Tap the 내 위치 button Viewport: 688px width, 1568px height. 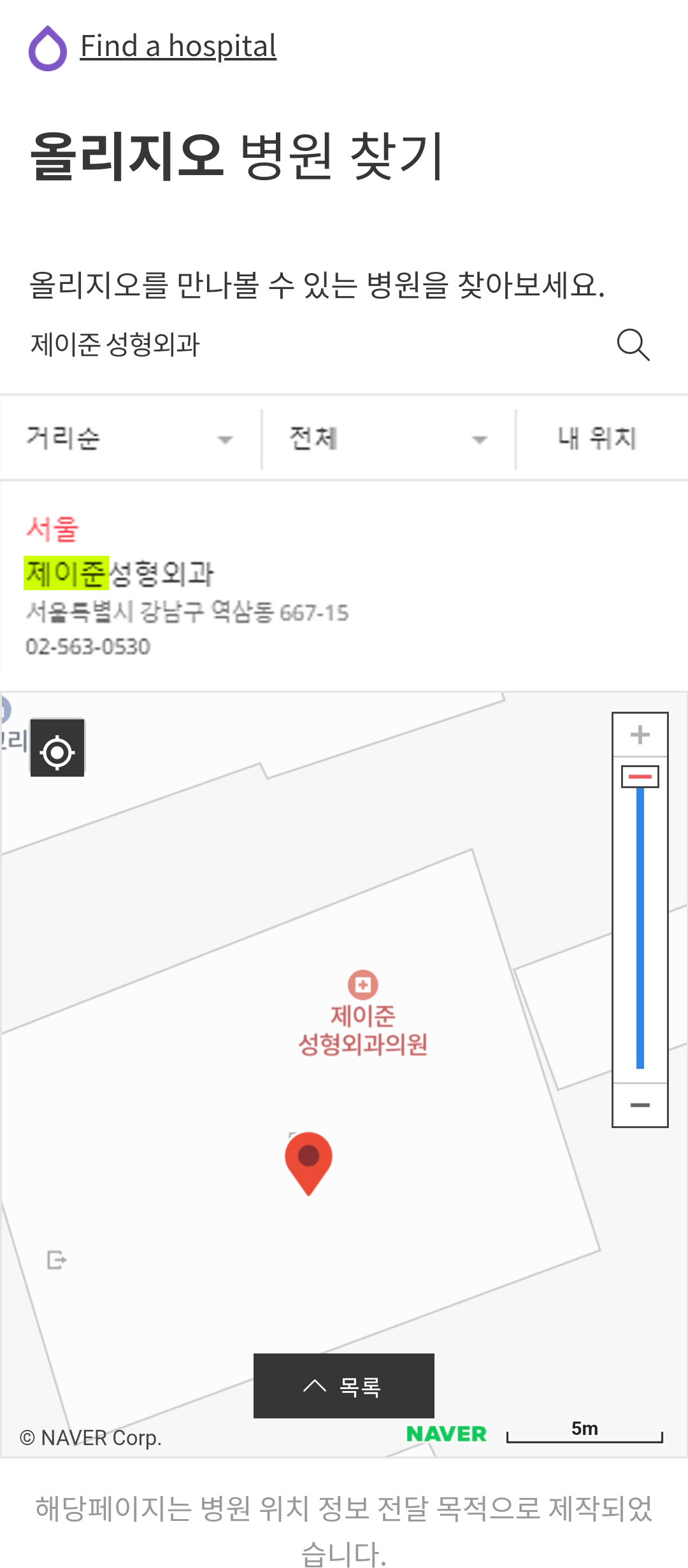click(597, 439)
